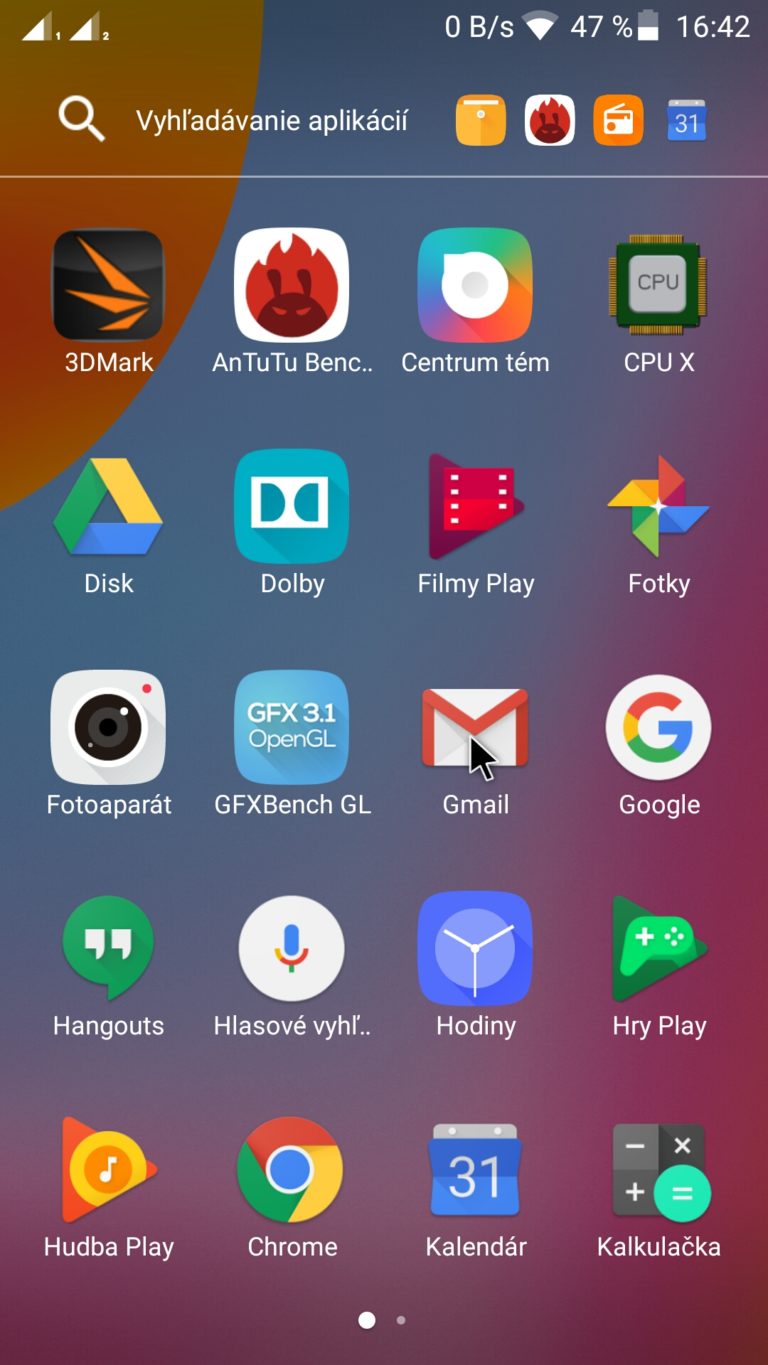The width and height of the screenshot is (768, 1365).
Task: Launch CPU X app
Action: [x=658, y=286]
